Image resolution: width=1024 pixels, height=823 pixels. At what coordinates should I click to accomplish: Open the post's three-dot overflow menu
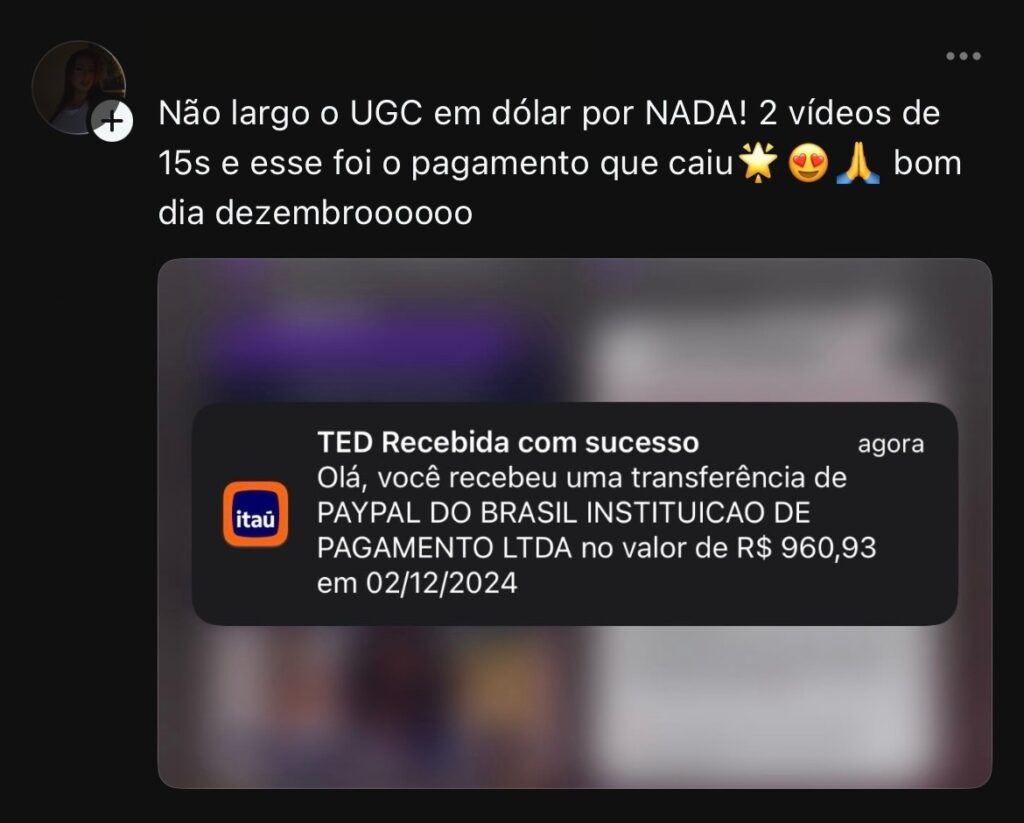coord(963,57)
